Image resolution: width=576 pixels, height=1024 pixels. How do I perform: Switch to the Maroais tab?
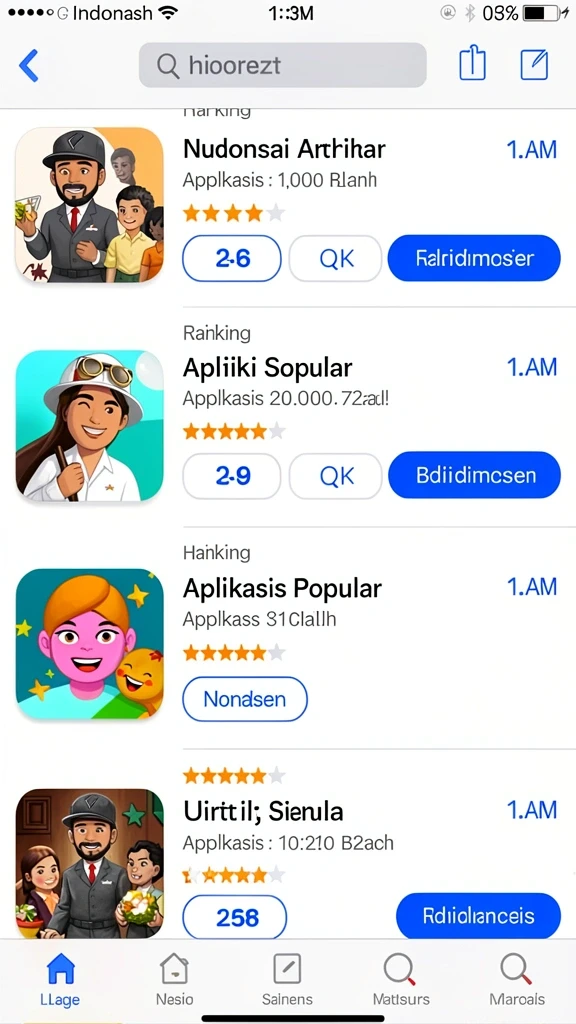[517, 978]
